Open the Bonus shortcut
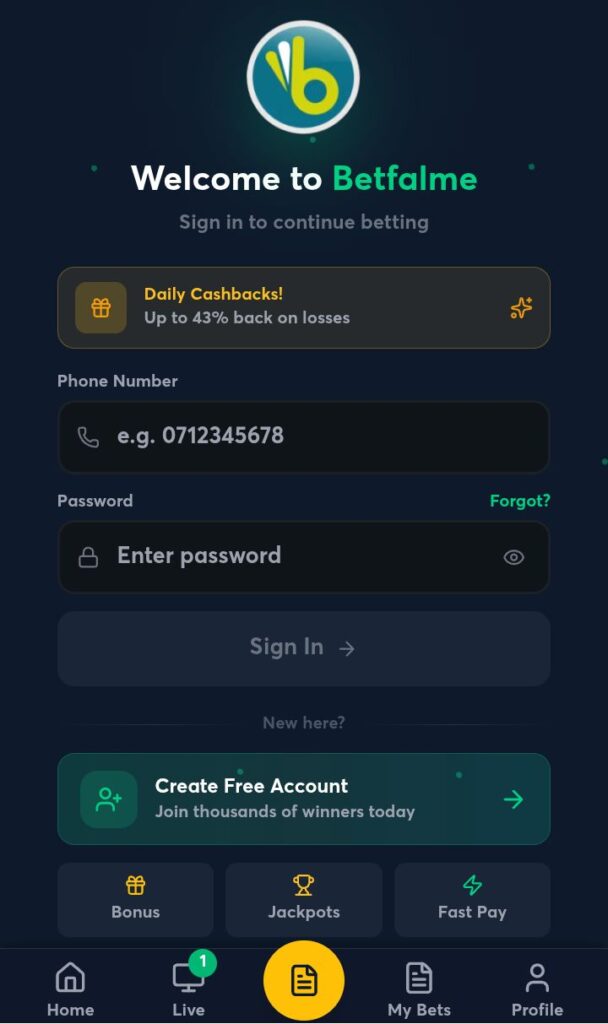 coord(135,898)
